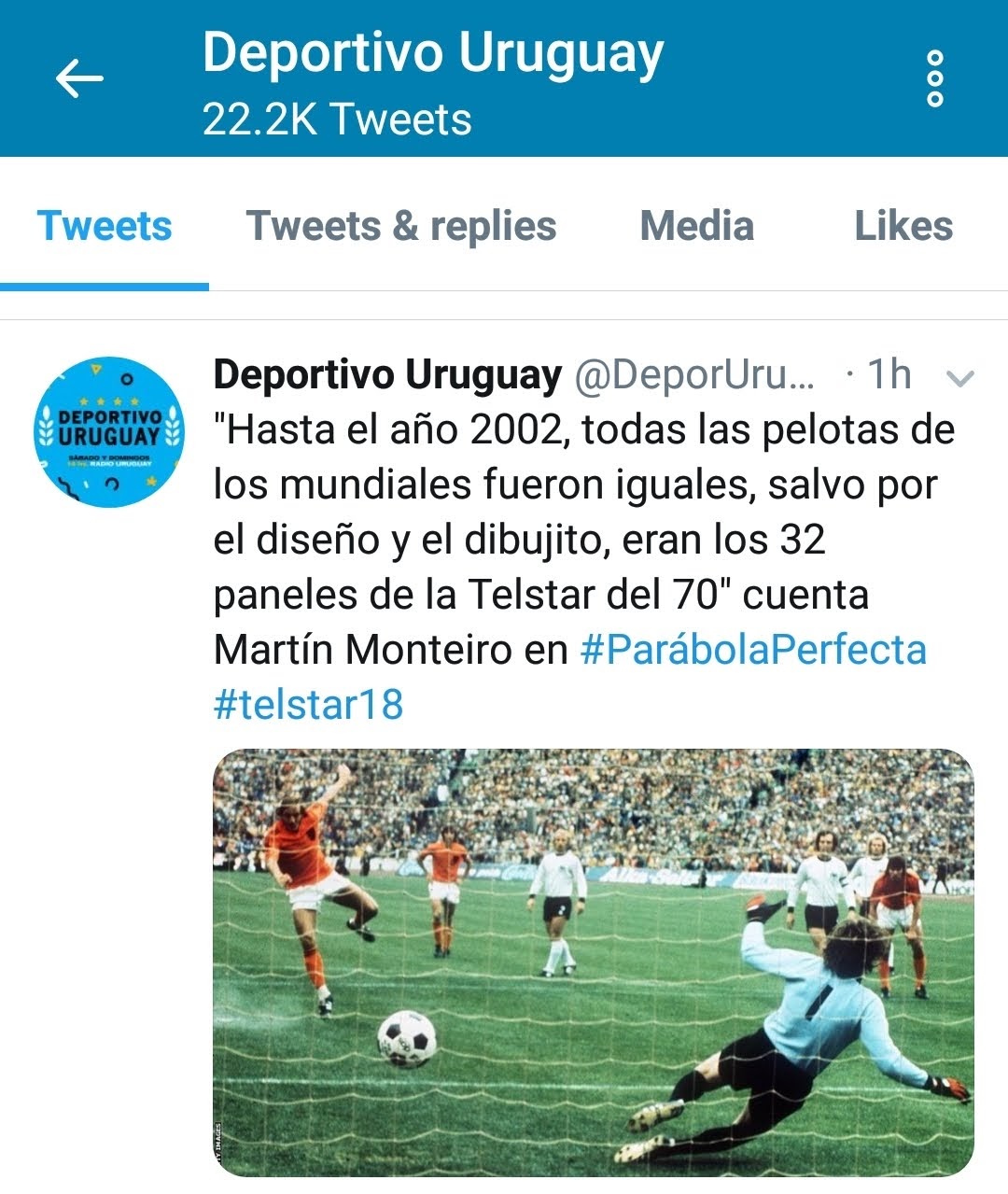Open the #ParábolaPerfecta hashtag
This screenshot has height=1194, width=1008.
coord(752,650)
